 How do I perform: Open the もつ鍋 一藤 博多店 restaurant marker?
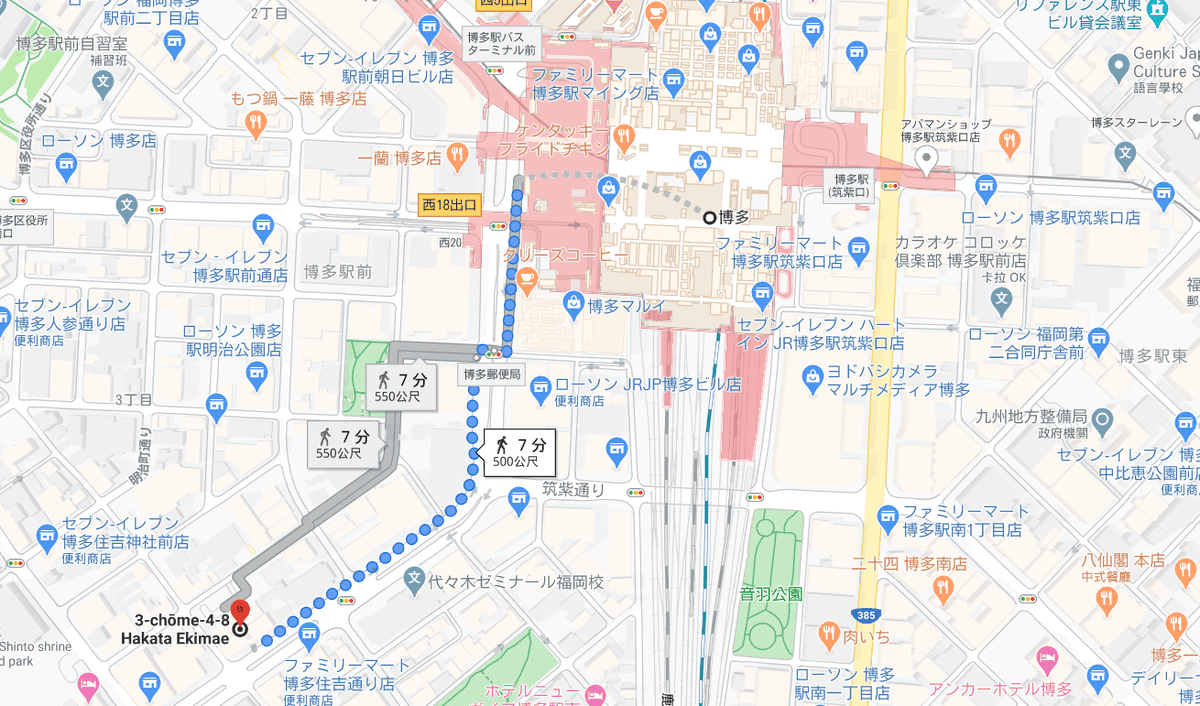(x=257, y=123)
